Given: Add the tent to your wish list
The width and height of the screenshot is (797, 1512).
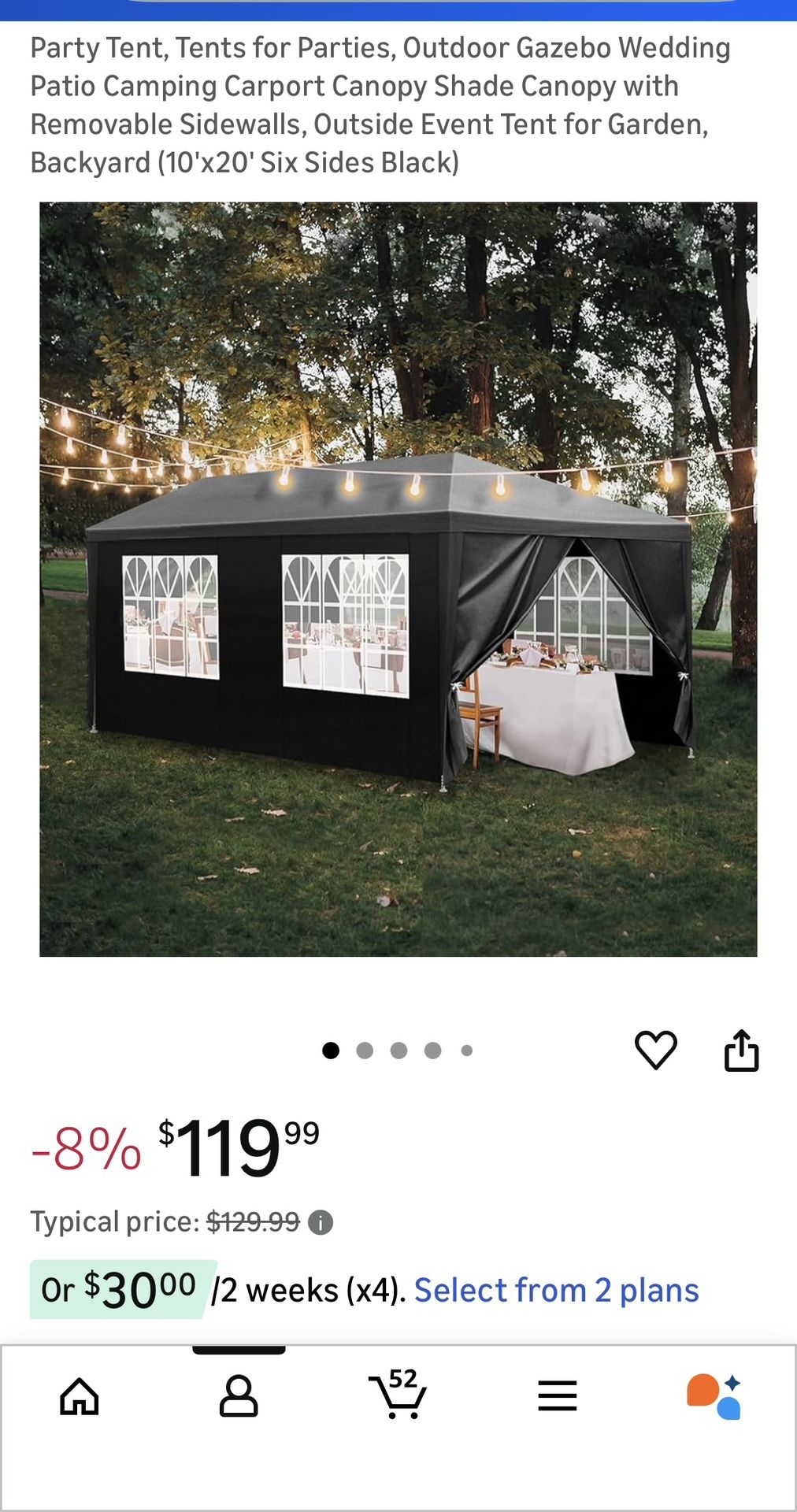Looking at the screenshot, I should pyautogui.click(x=655, y=1050).
